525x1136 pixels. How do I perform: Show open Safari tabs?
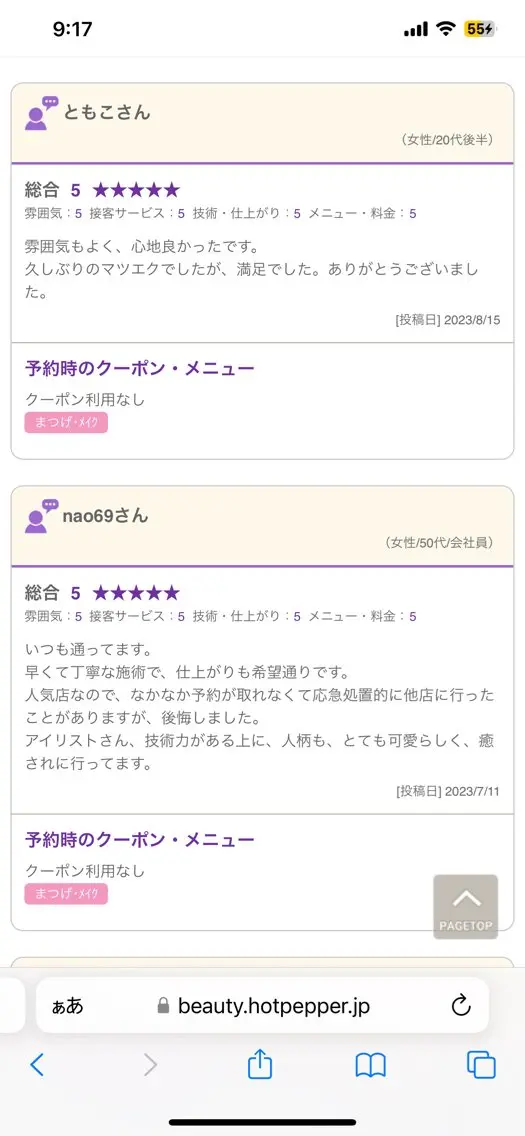tap(482, 1064)
